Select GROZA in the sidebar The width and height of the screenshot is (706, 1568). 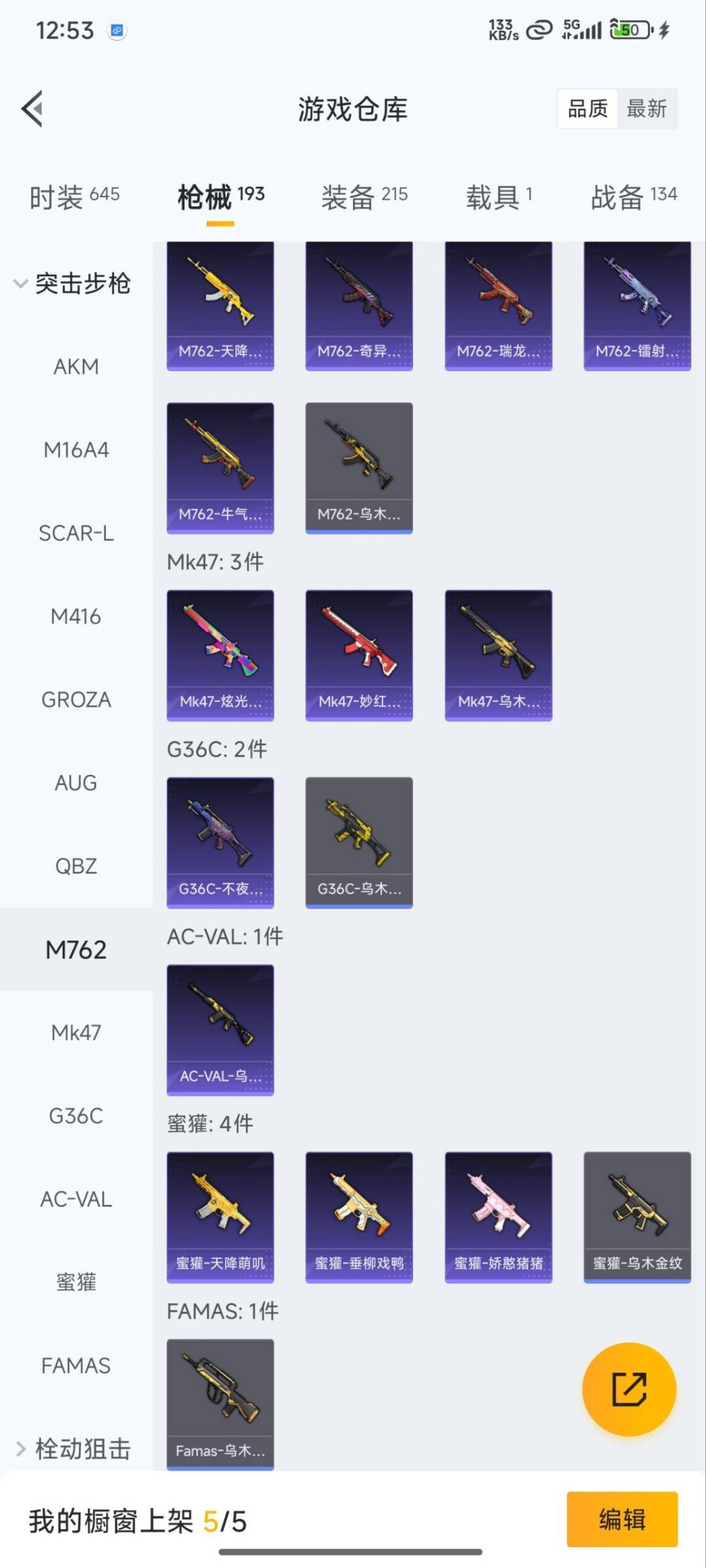point(76,700)
